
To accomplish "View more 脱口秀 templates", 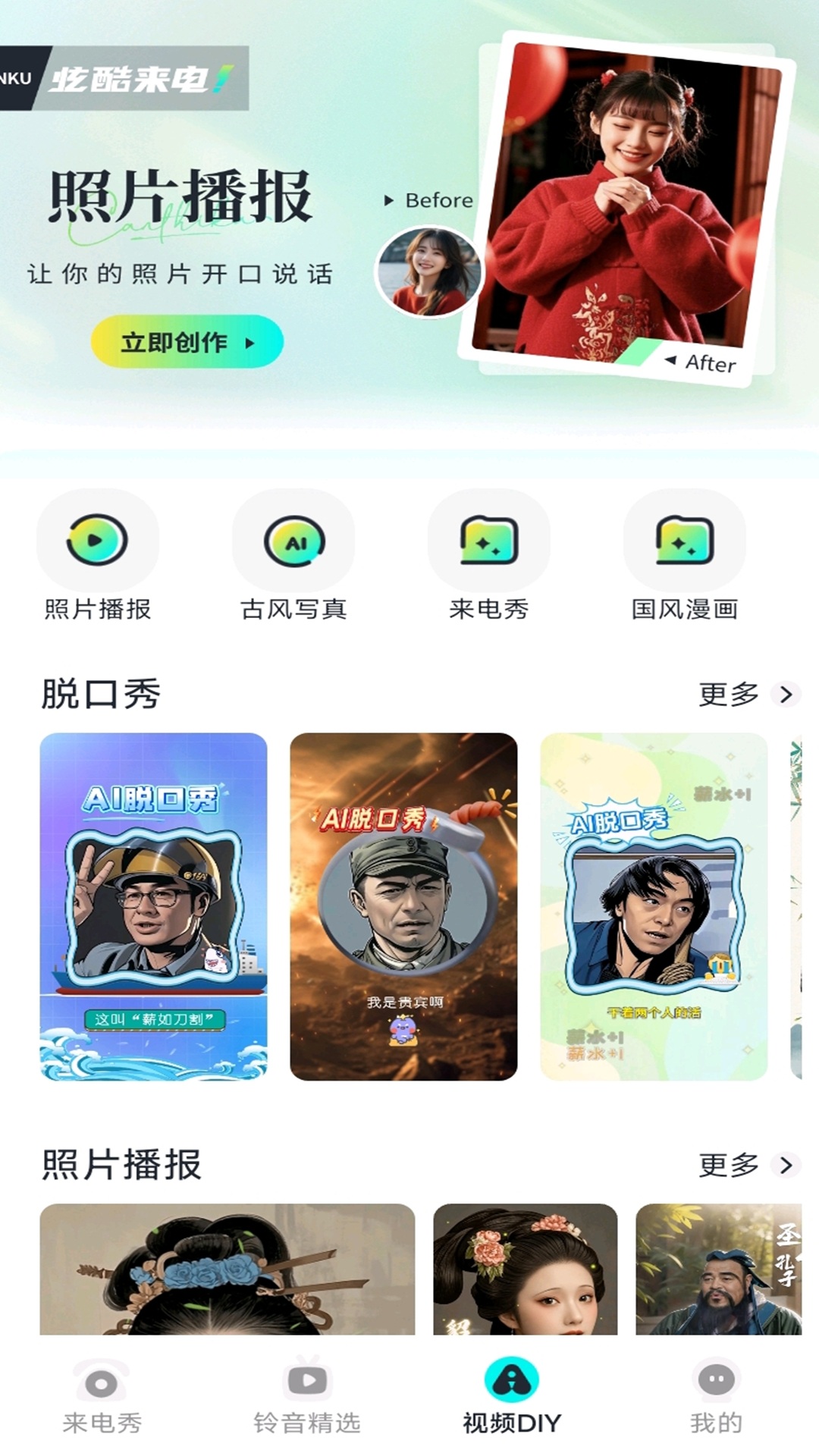I will (x=748, y=694).
